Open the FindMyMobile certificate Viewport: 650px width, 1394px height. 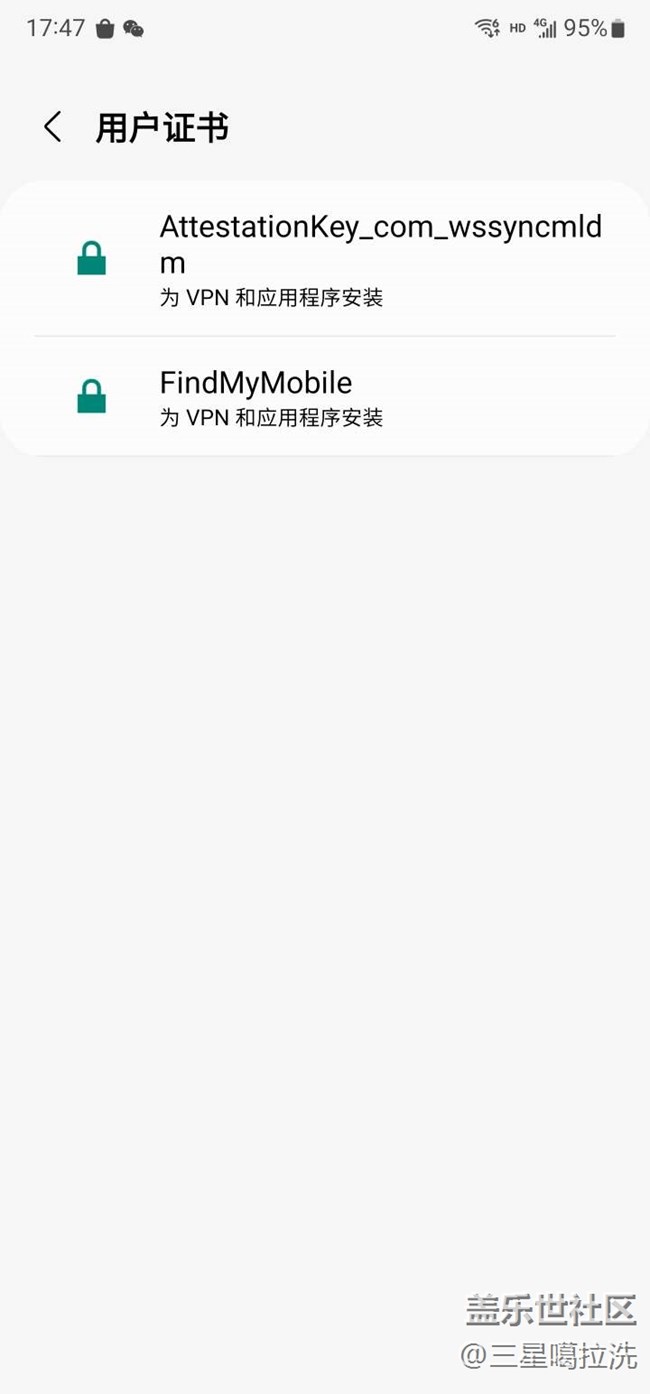coord(325,397)
